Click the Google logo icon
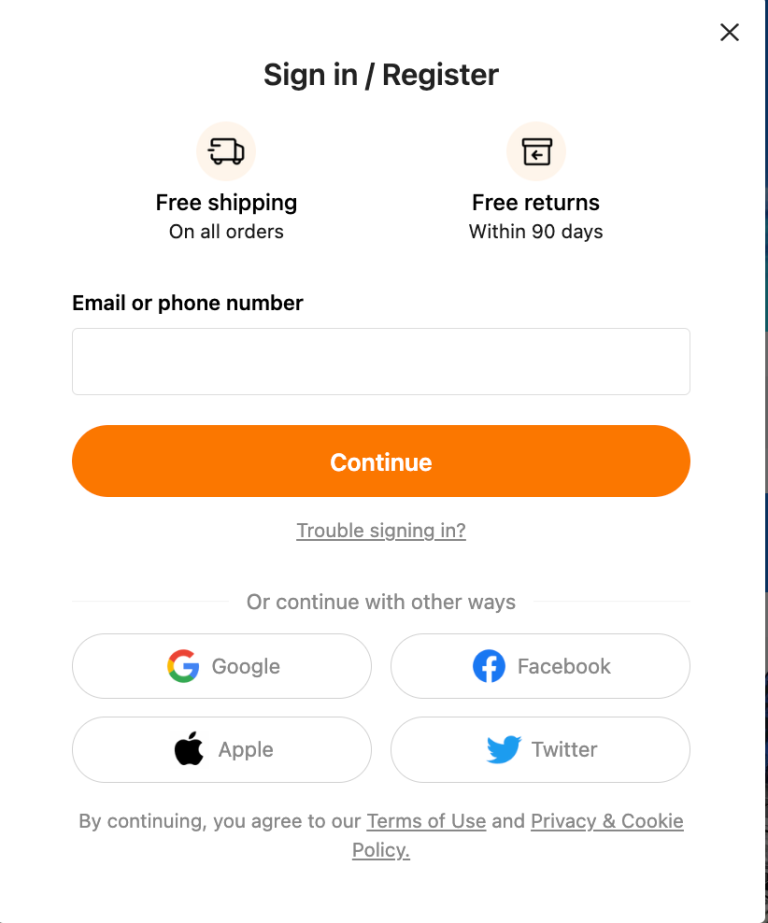Viewport: 768px width, 923px height. point(183,666)
